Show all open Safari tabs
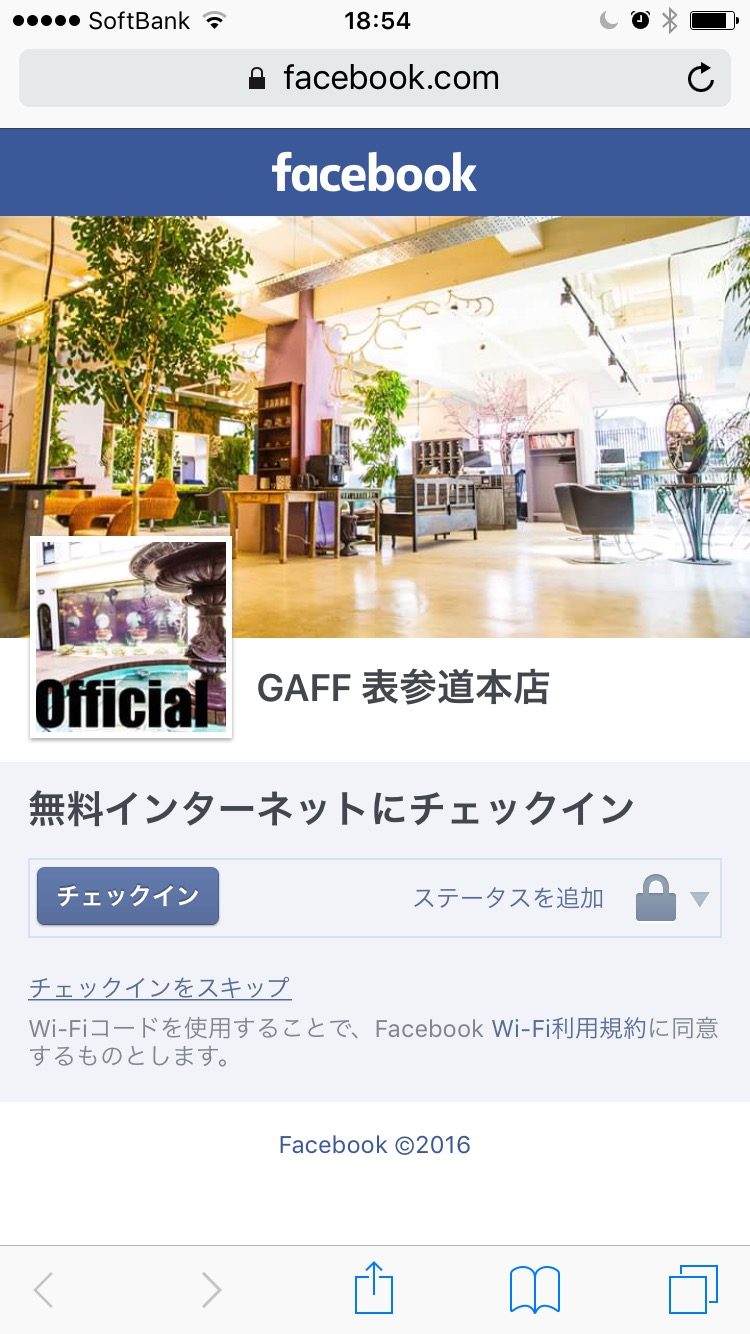This screenshot has width=750, height=1334. (x=692, y=1289)
